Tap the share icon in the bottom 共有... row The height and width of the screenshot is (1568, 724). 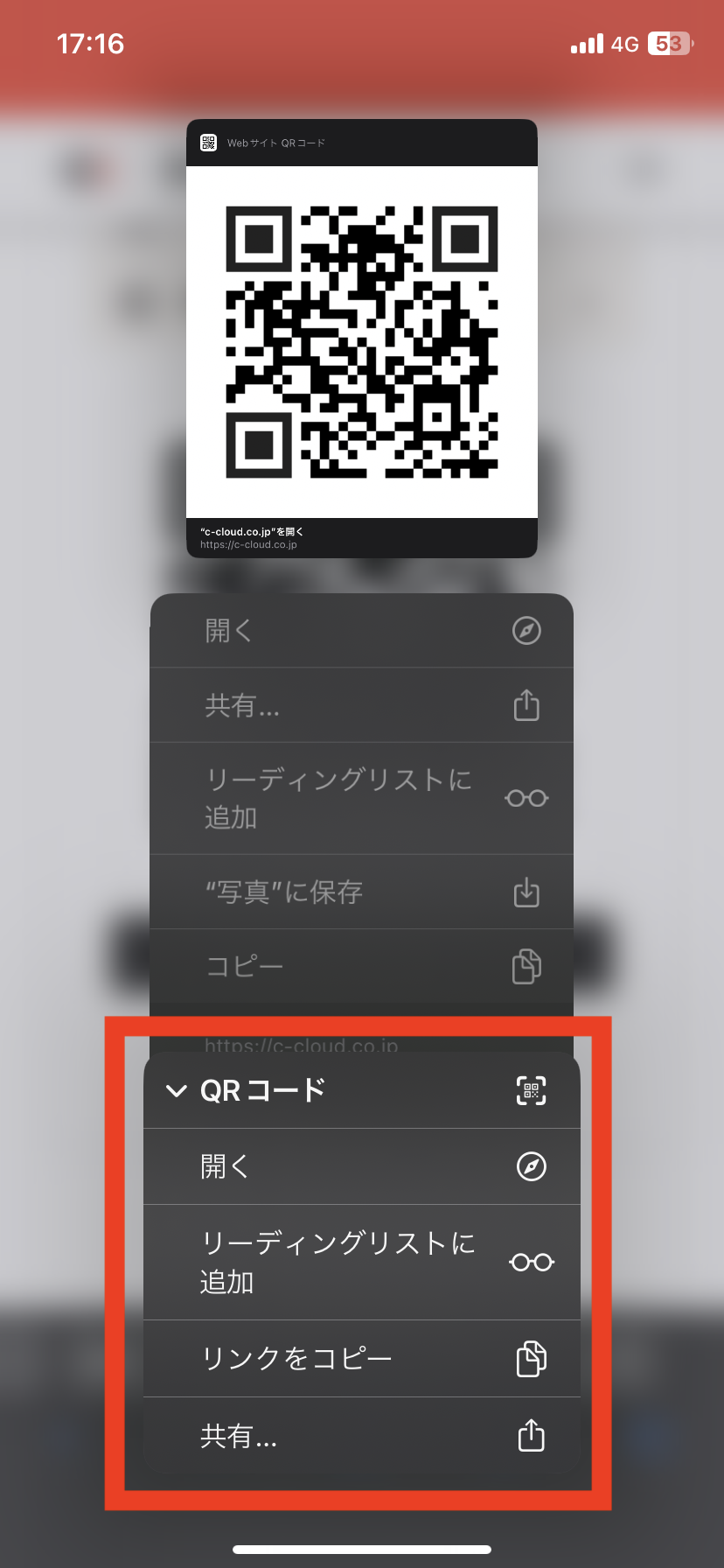[x=531, y=1436]
